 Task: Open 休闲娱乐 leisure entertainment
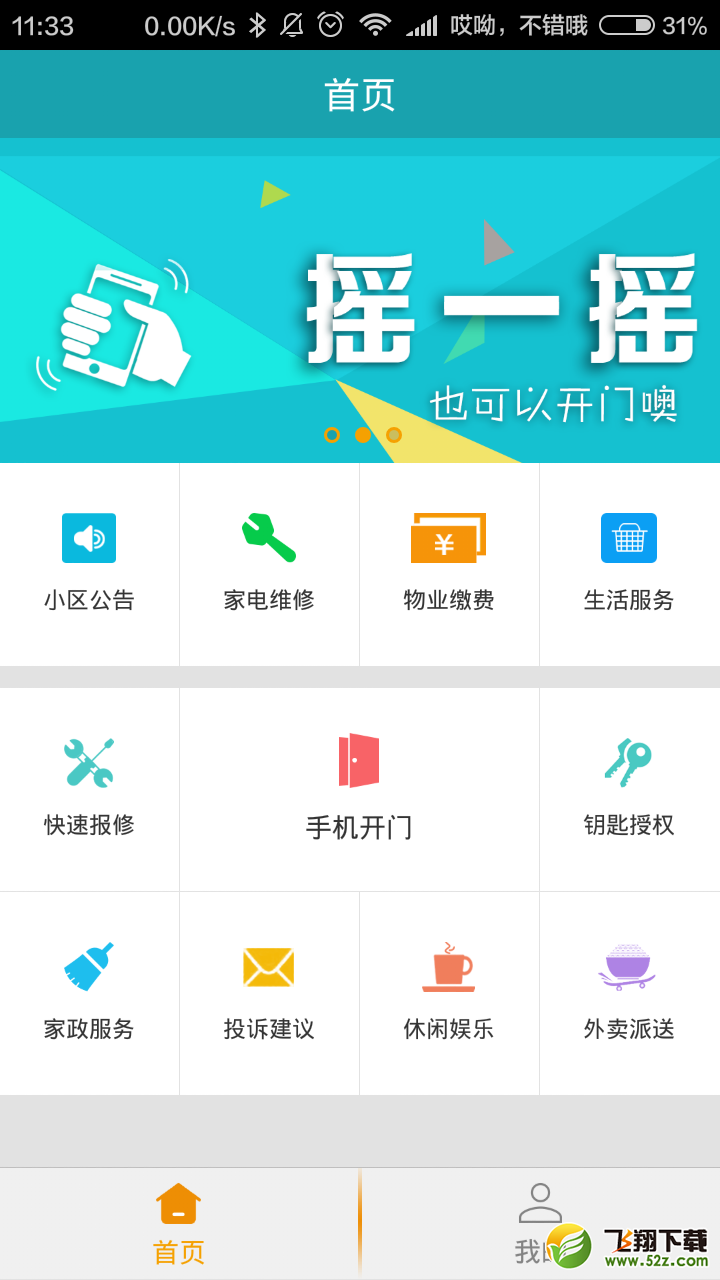(x=449, y=993)
